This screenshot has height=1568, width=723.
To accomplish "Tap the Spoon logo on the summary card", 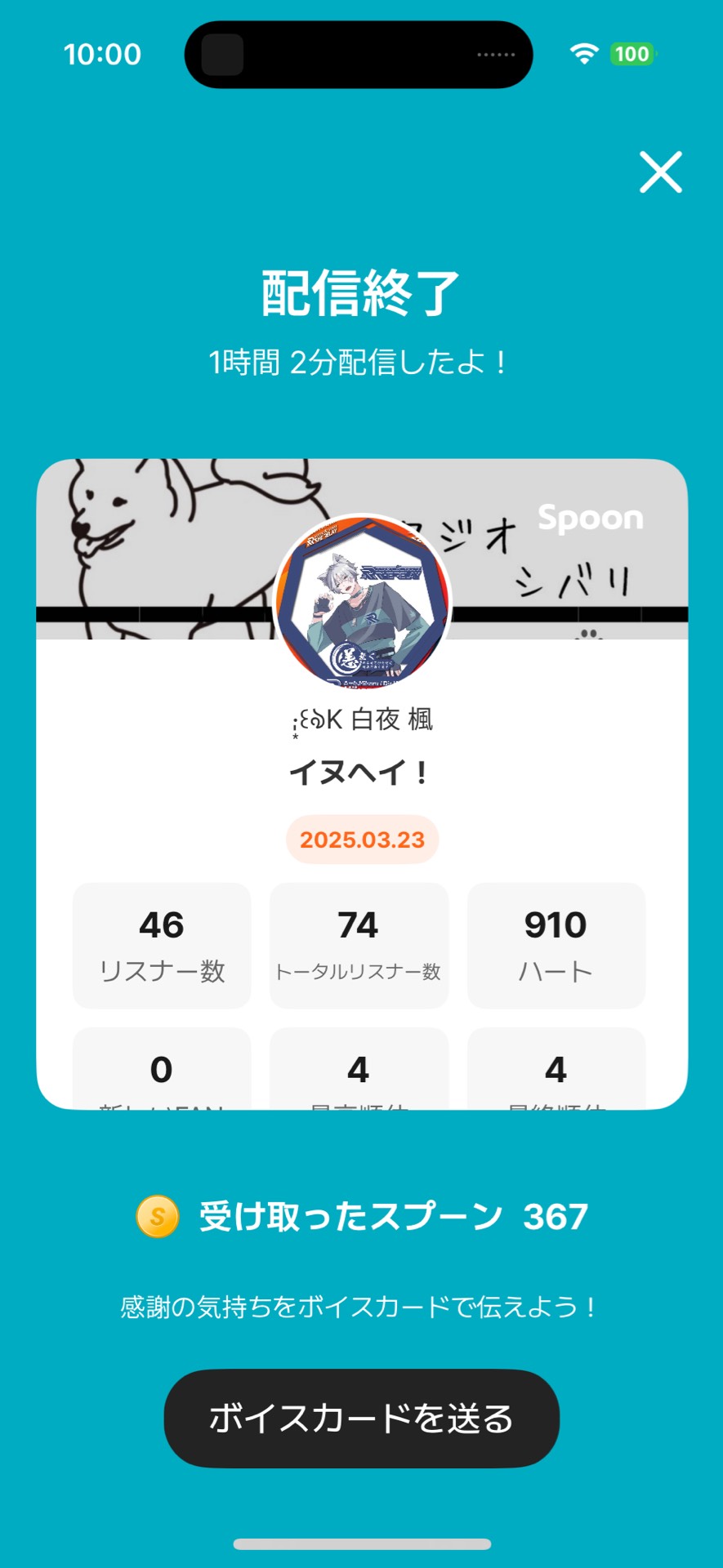I will tap(591, 517).
